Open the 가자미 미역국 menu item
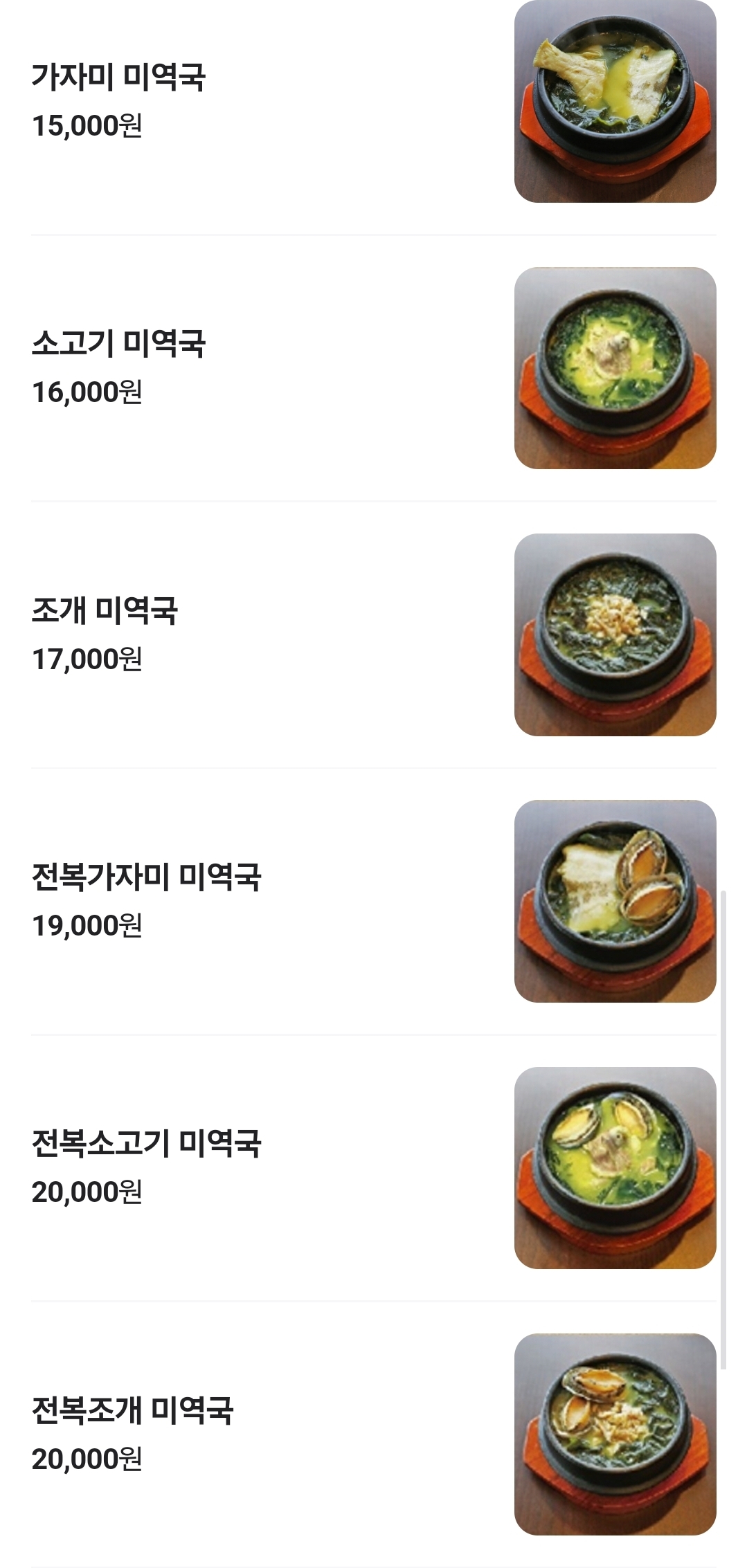The height and width of the screenshot is (1568, 747). point(119,77)
